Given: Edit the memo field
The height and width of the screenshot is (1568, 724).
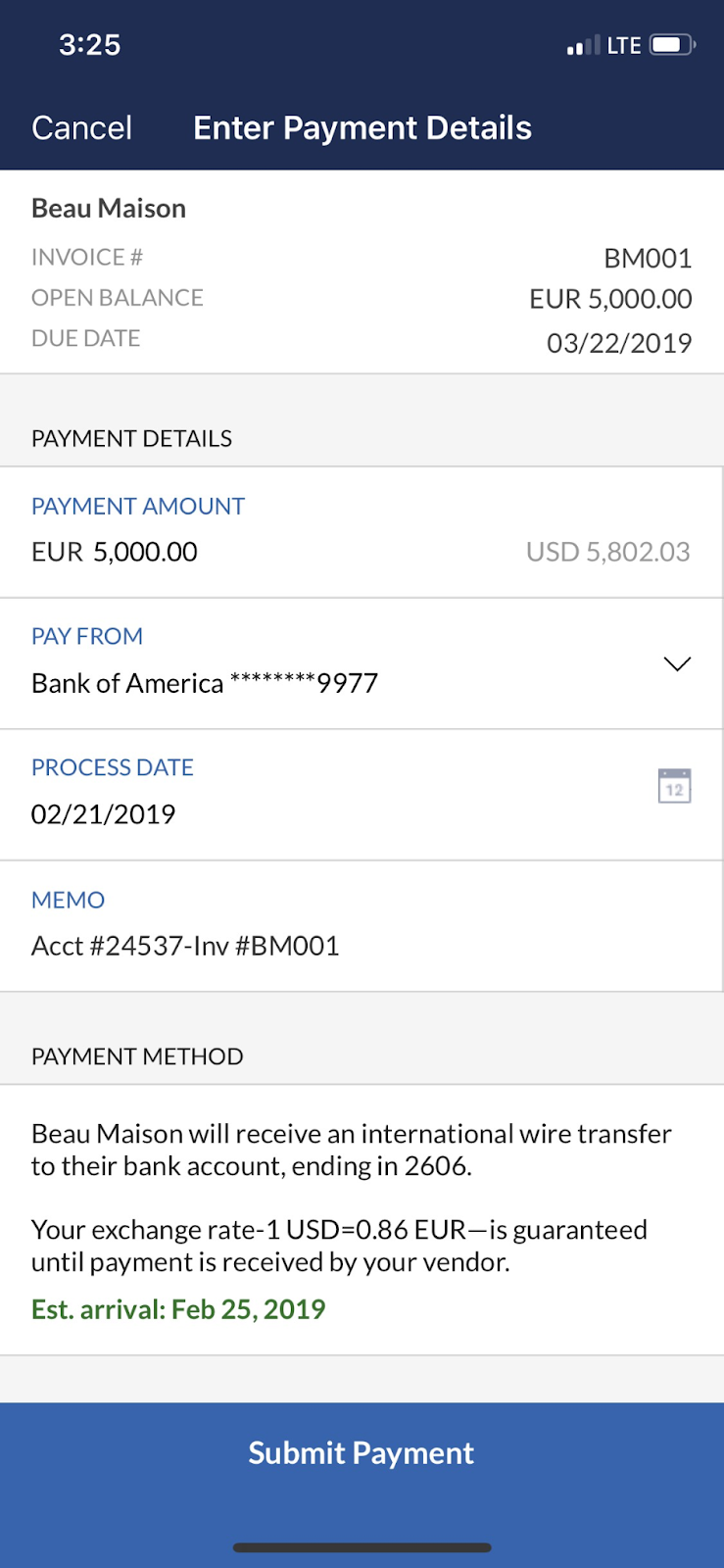Looking at the screenshot, I should point(185,946).
